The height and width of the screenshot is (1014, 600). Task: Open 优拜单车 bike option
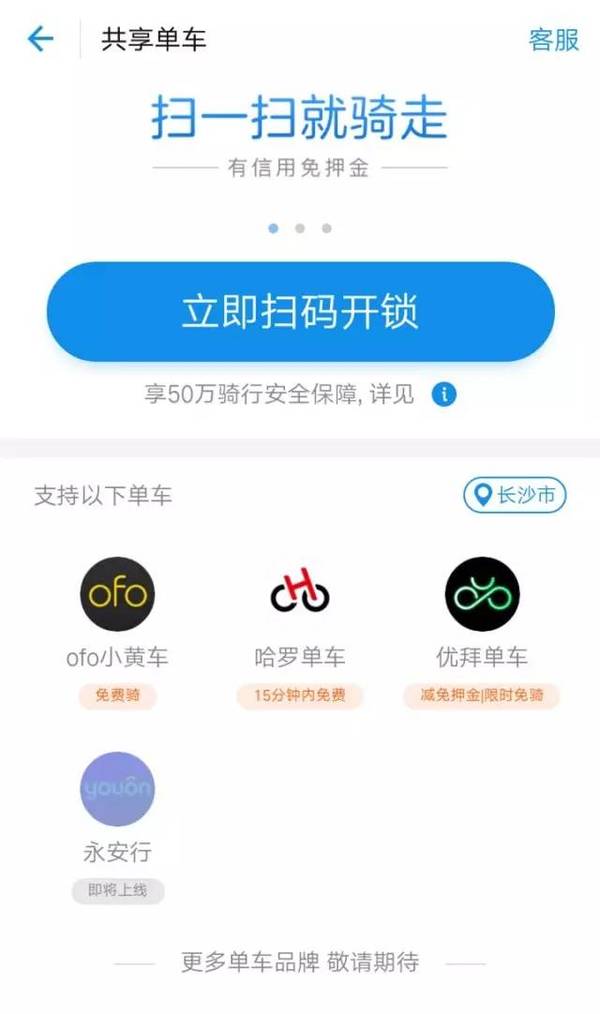482,595
